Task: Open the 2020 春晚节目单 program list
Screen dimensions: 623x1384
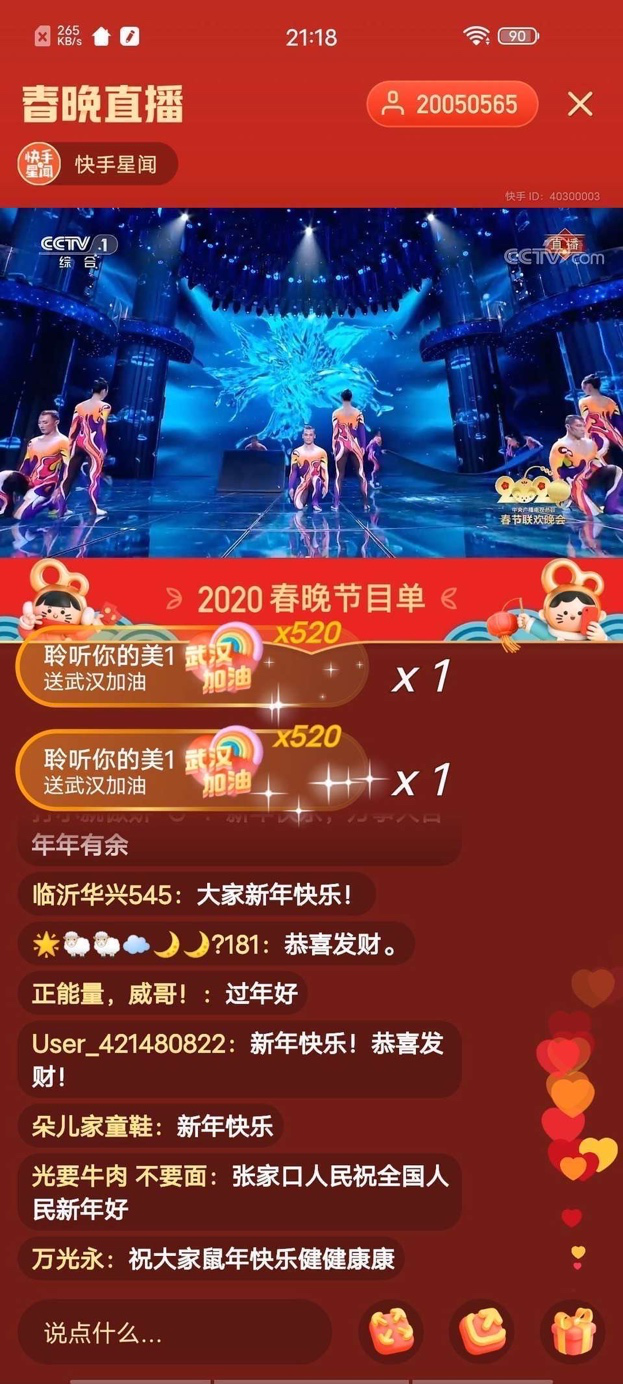Action: pos(311,598)
